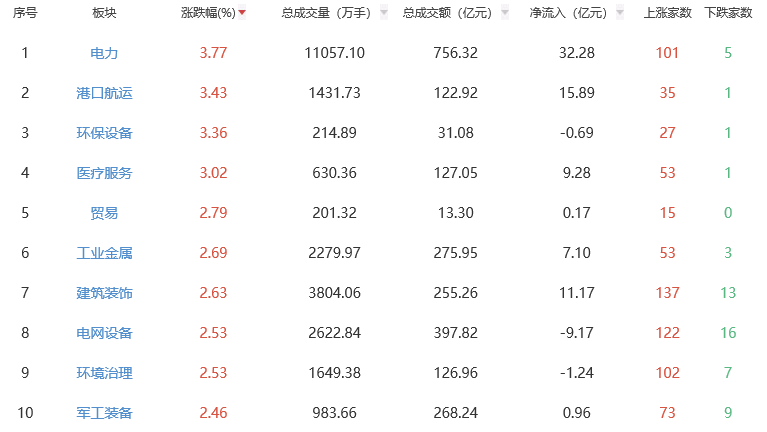Open the 环境治理 sector link
The image size is (767, 432).
104,373
